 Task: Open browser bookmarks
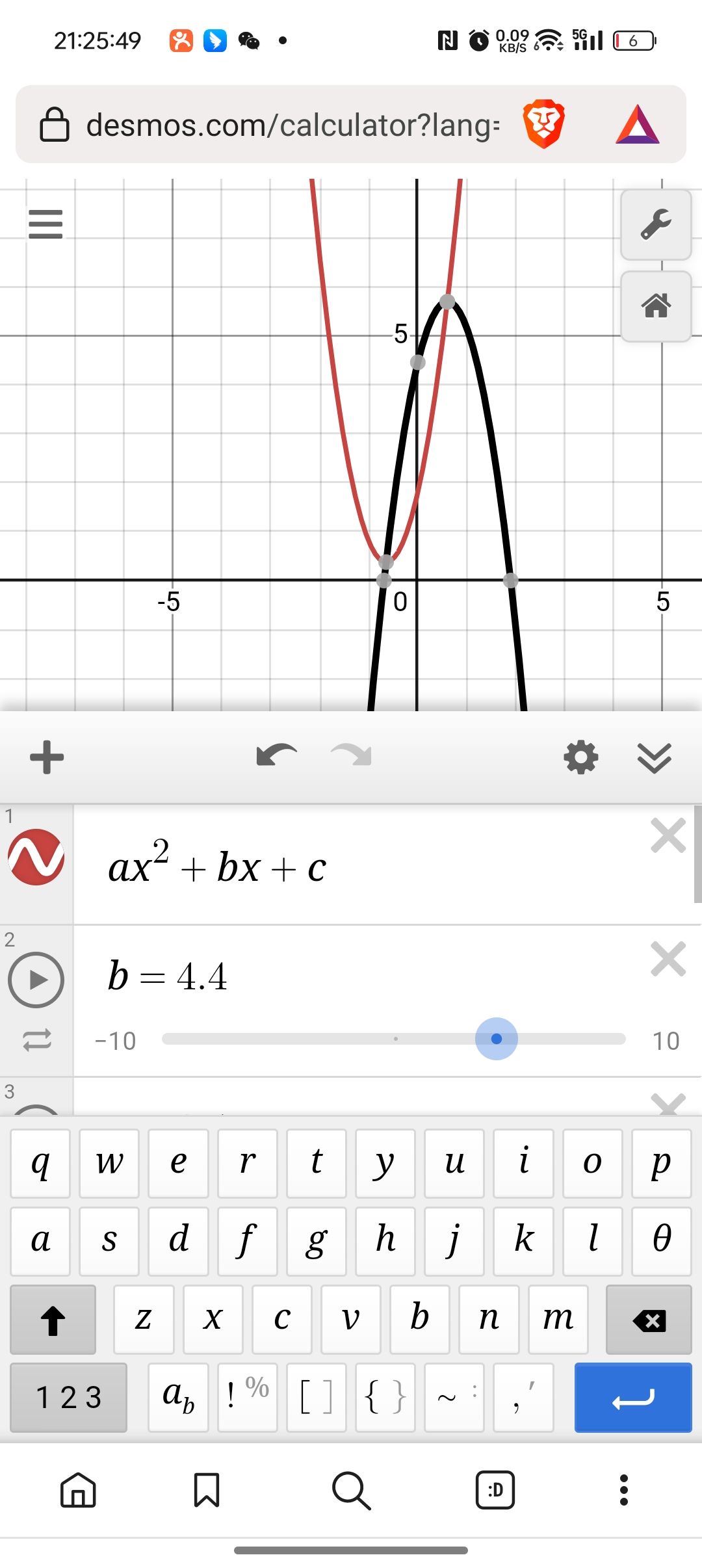tap(207, 1490)
